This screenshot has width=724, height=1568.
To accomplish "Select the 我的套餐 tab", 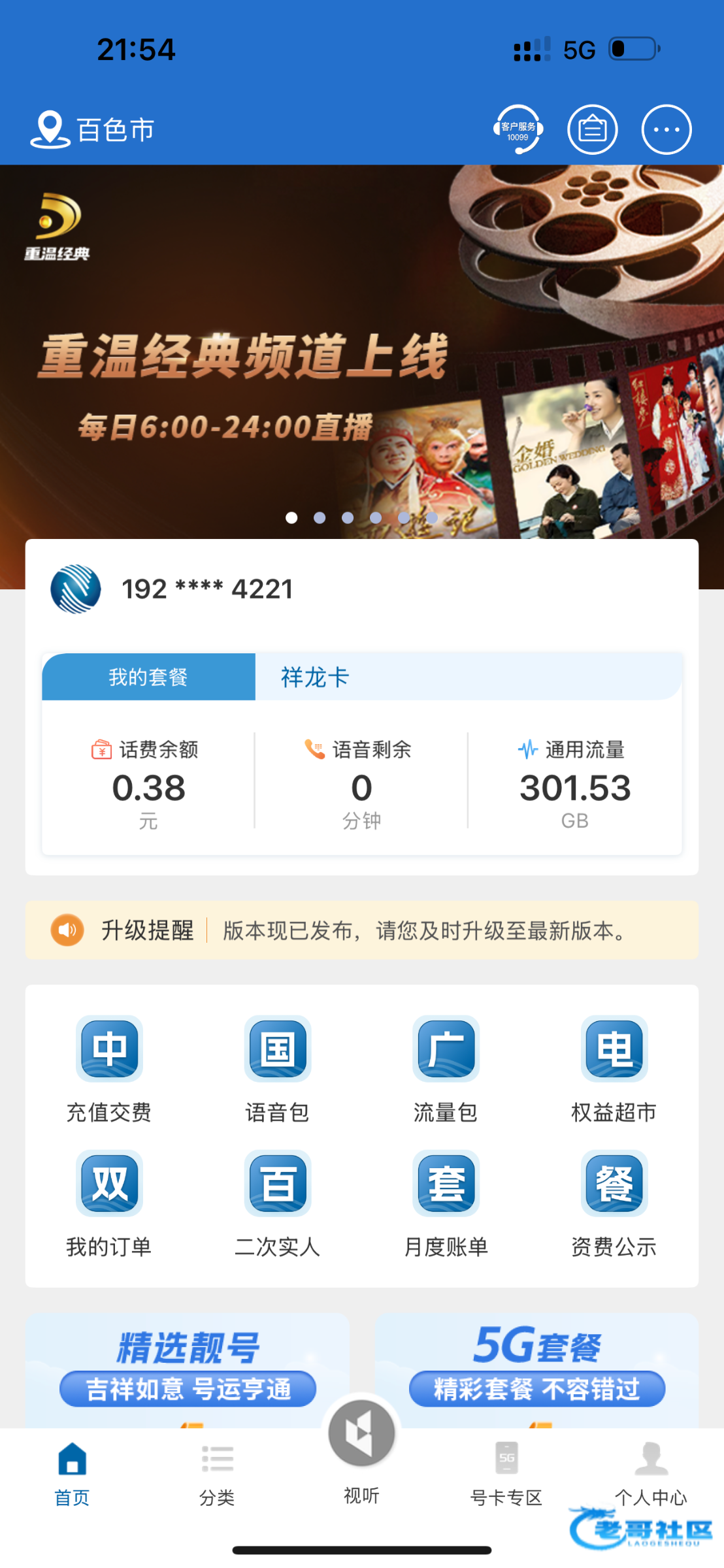I will (148, 677).
